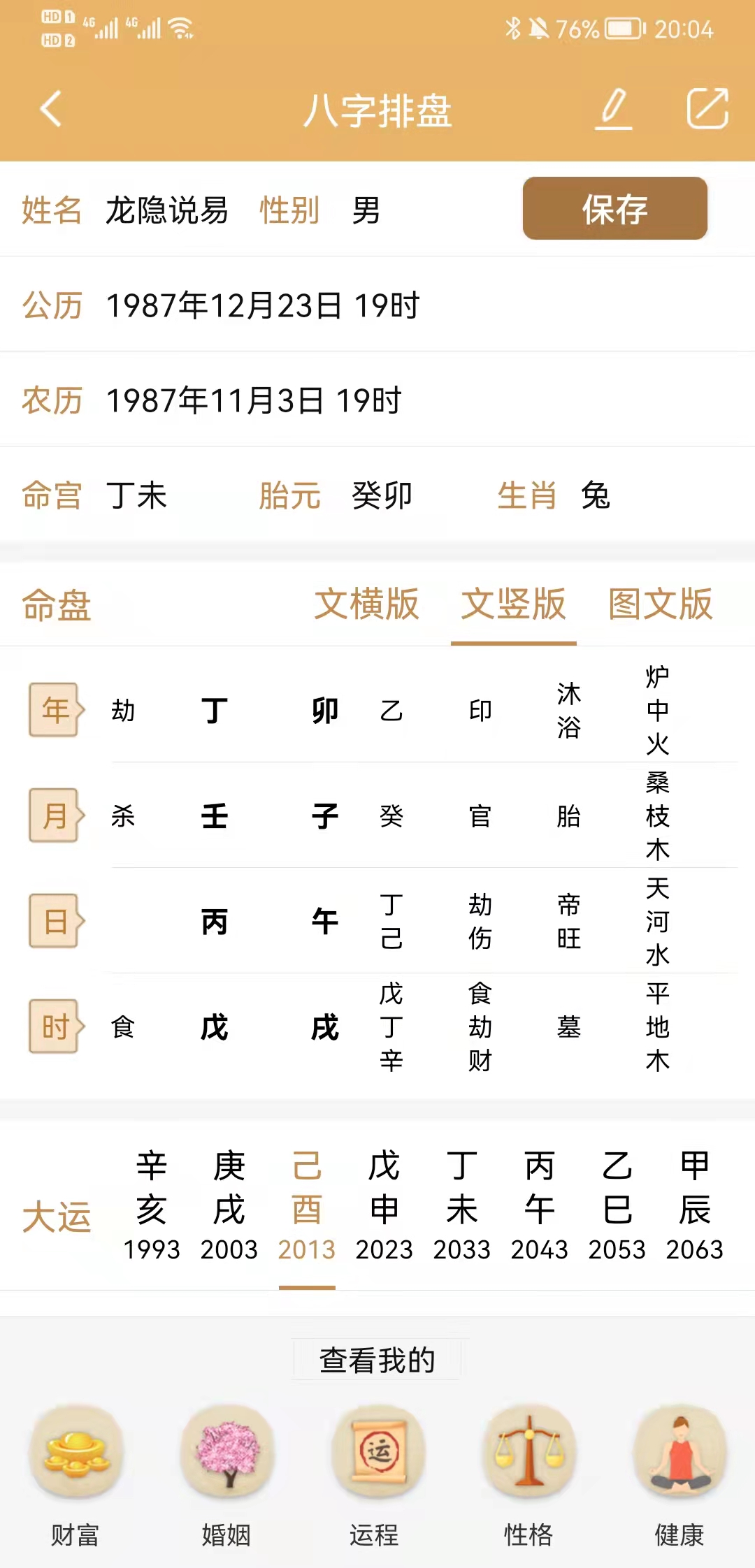The height and width of the screenshot is (1568, 755).
Task: Select the 己酉 2013 大运 period
Action: [307, 1205]
